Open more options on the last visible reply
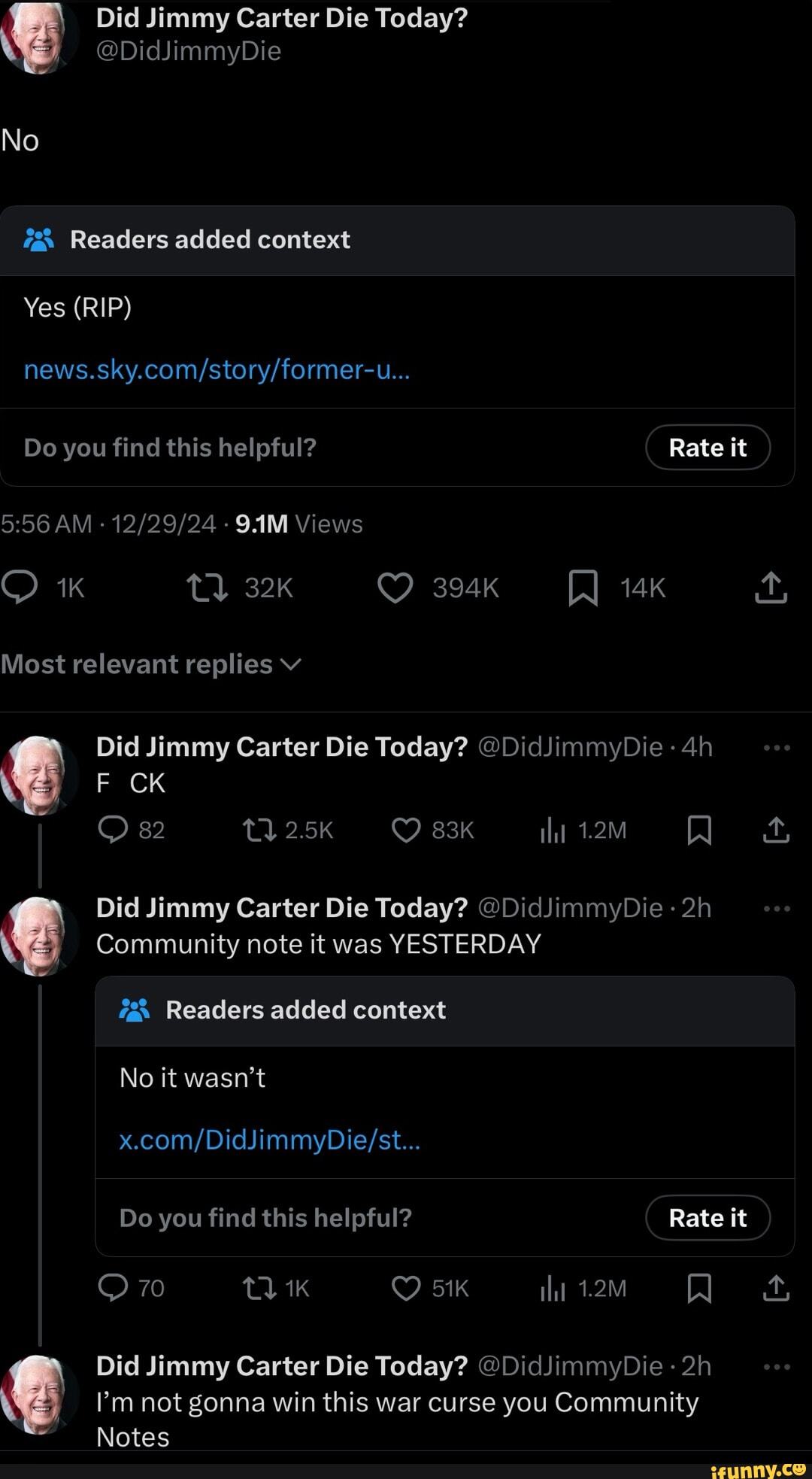This screenshot has height=1479, width=812. click(x=775, y=1365)
